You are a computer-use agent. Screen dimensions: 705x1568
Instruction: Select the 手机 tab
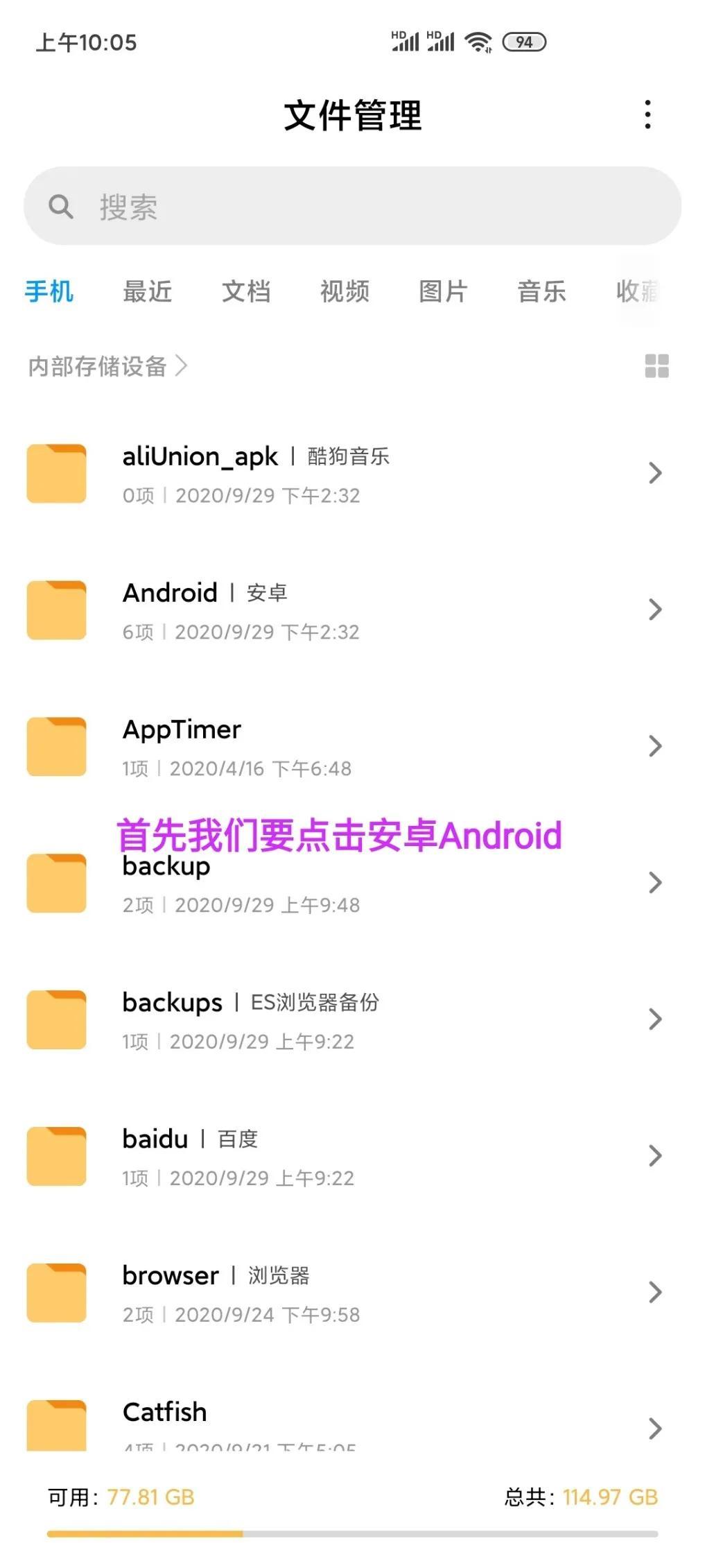point(49,291)
